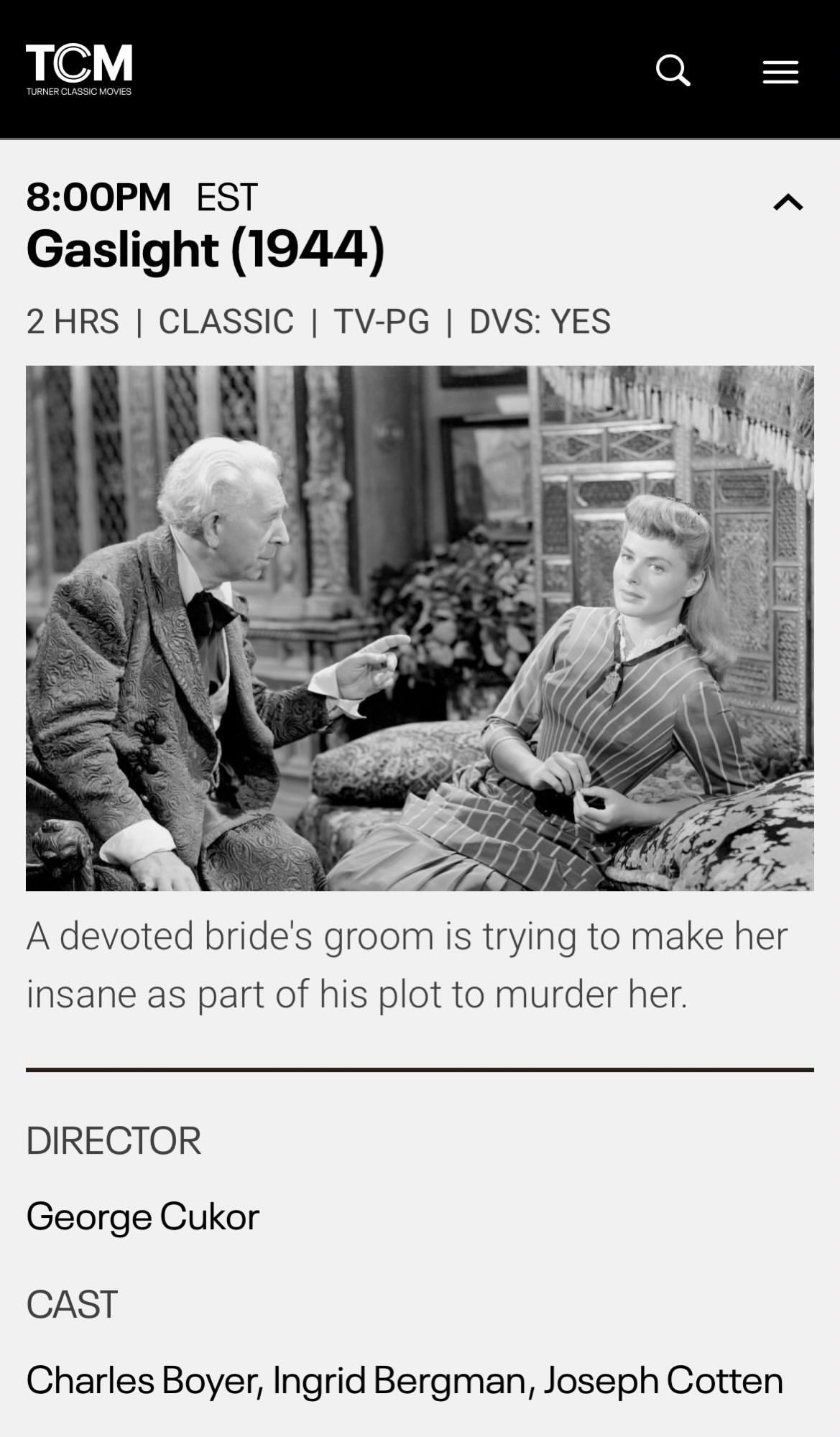Open the hamburger navigation menu
This screenshot has height=1437, width=840.
pos(780,72)
